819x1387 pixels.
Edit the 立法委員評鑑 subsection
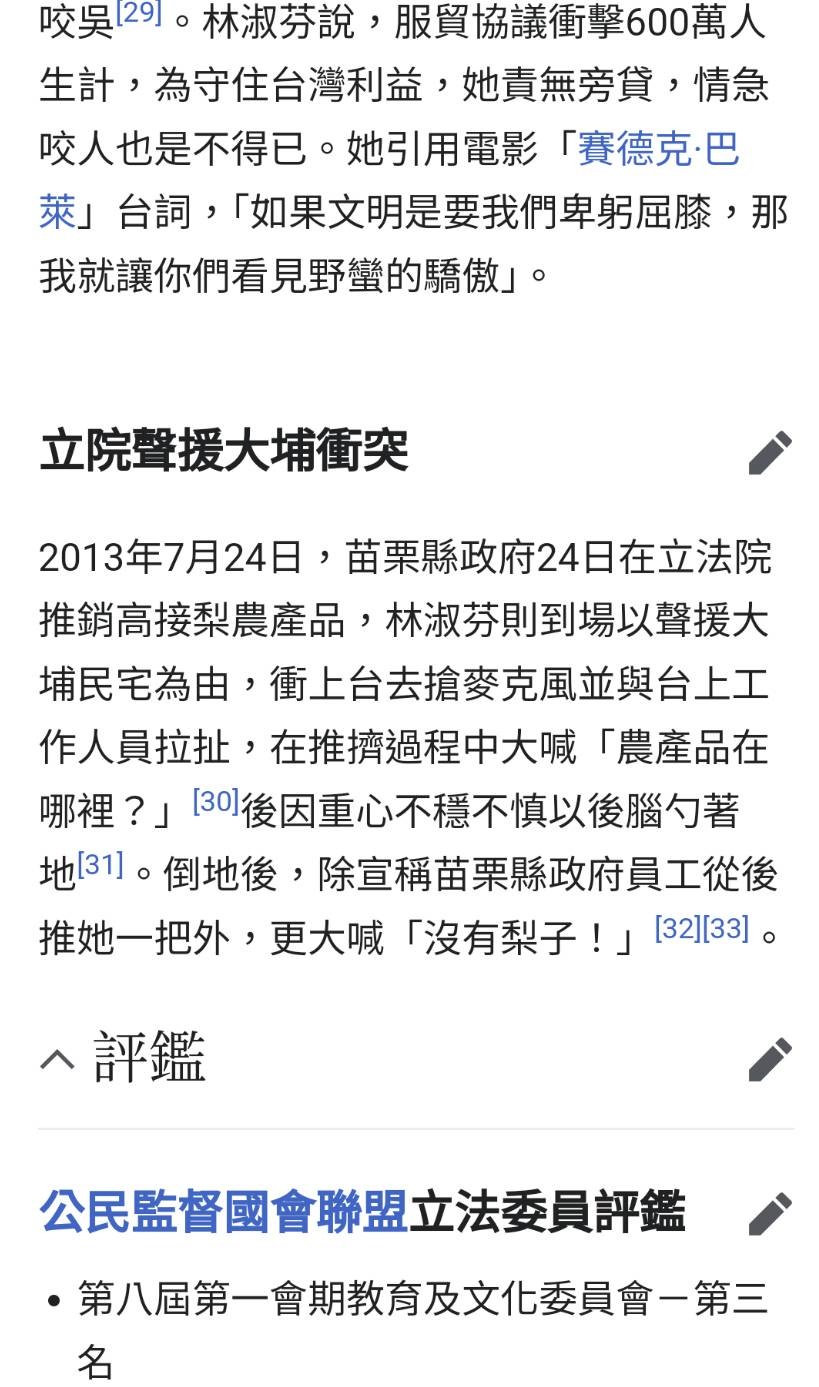770,1213
